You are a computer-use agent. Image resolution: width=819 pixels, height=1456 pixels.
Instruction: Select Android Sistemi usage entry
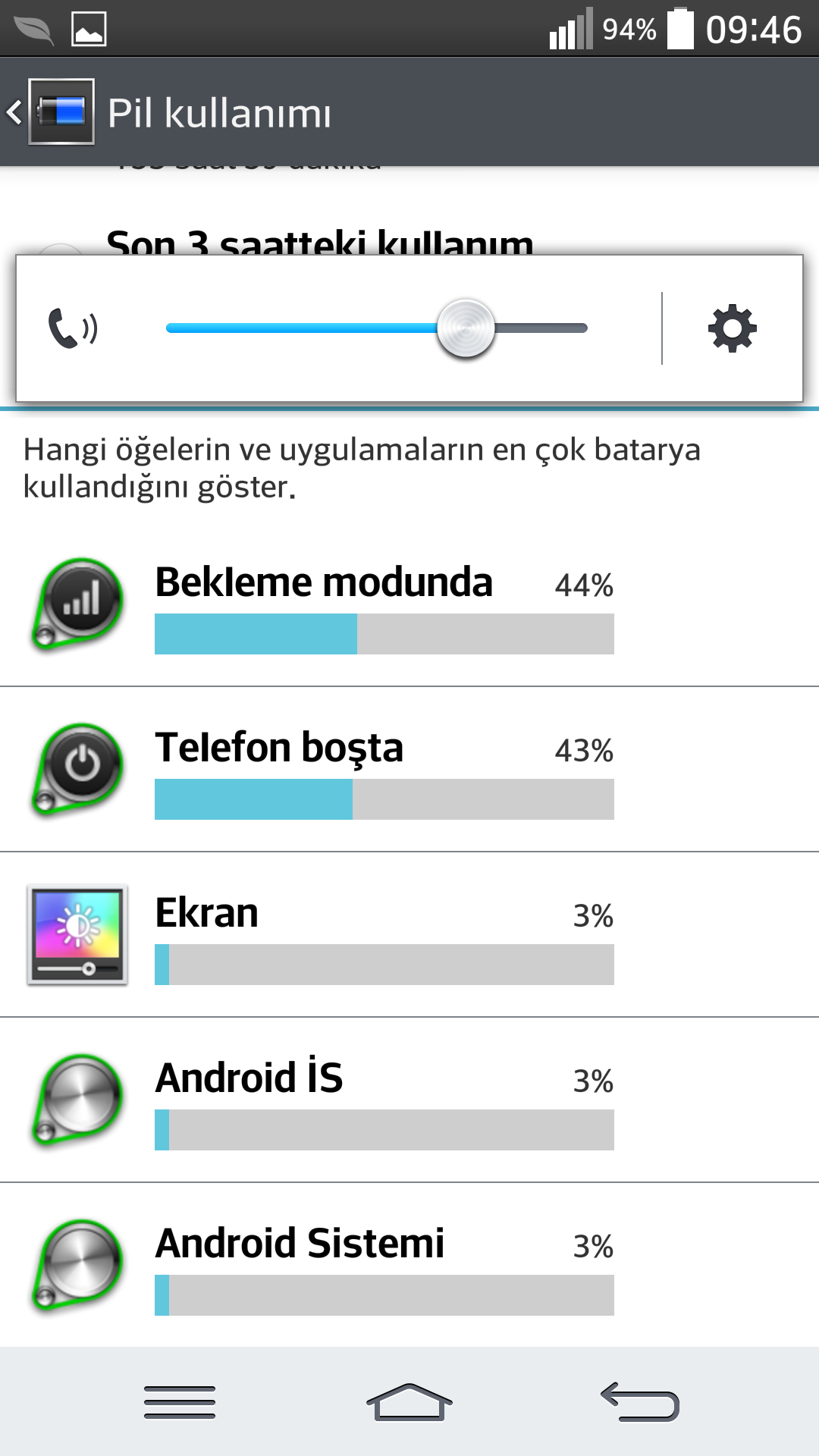coord(409,1265)
